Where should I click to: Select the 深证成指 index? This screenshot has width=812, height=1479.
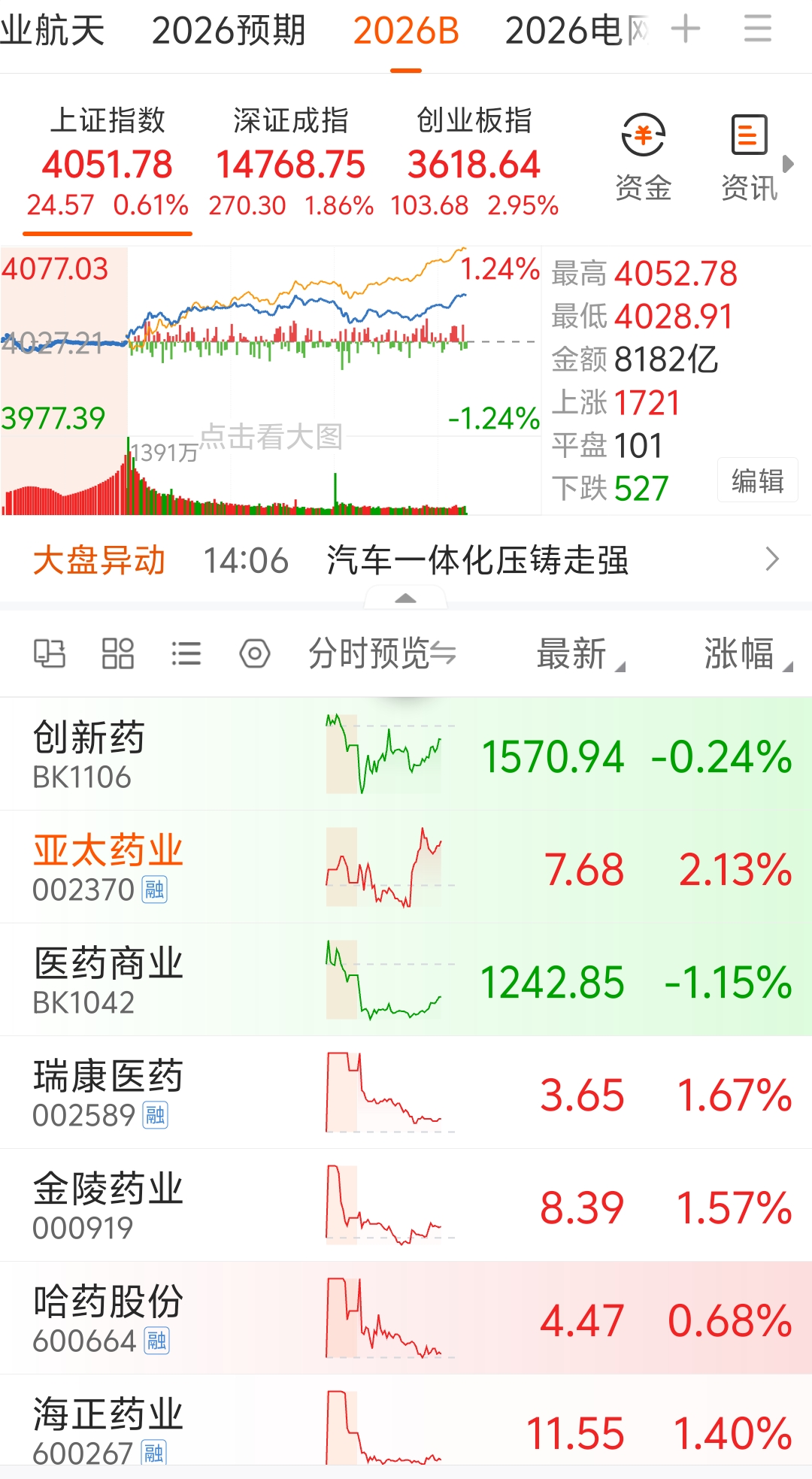[x=290, y=162]
